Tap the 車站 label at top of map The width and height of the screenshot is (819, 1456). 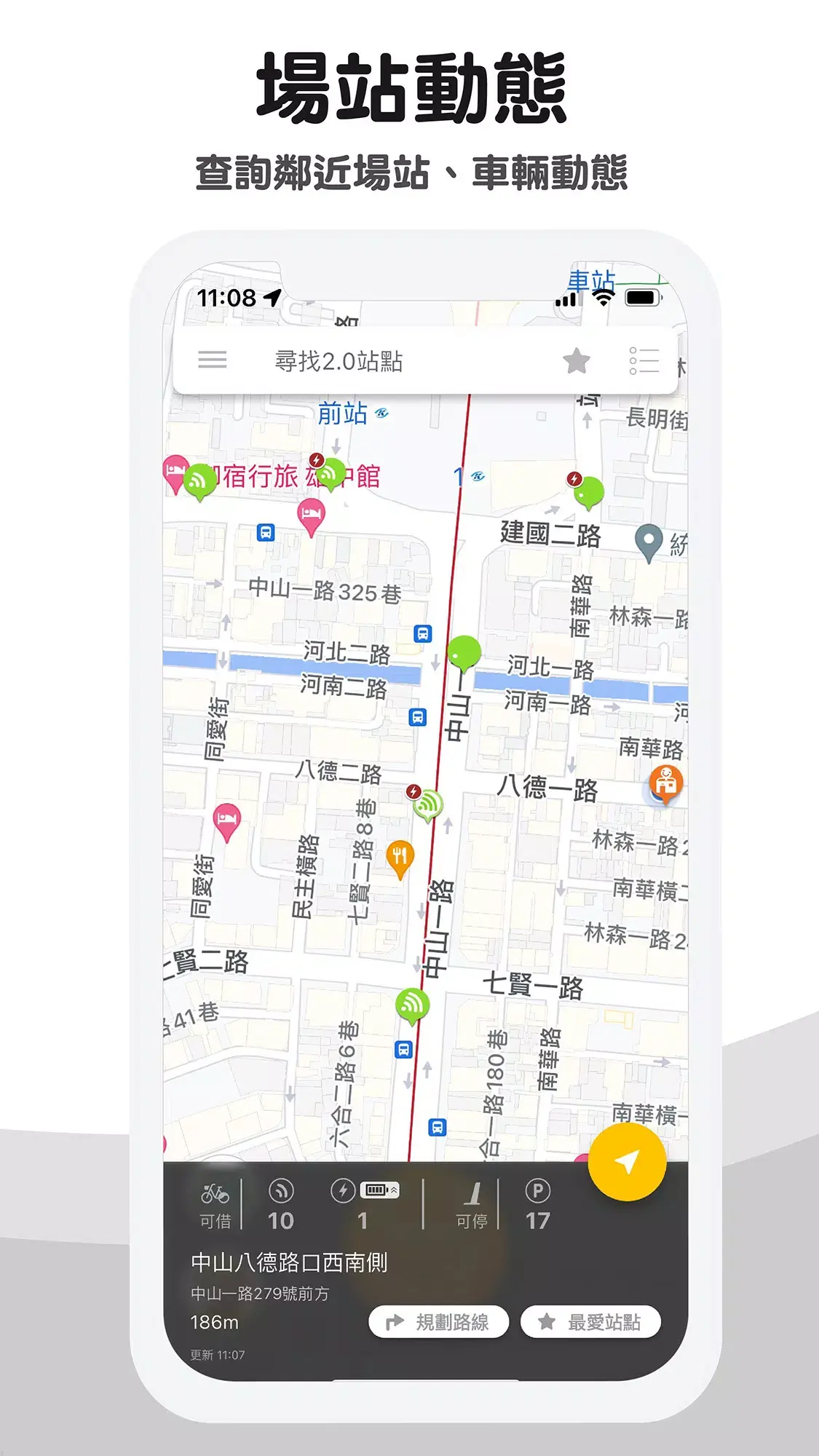tap(590, 280)
